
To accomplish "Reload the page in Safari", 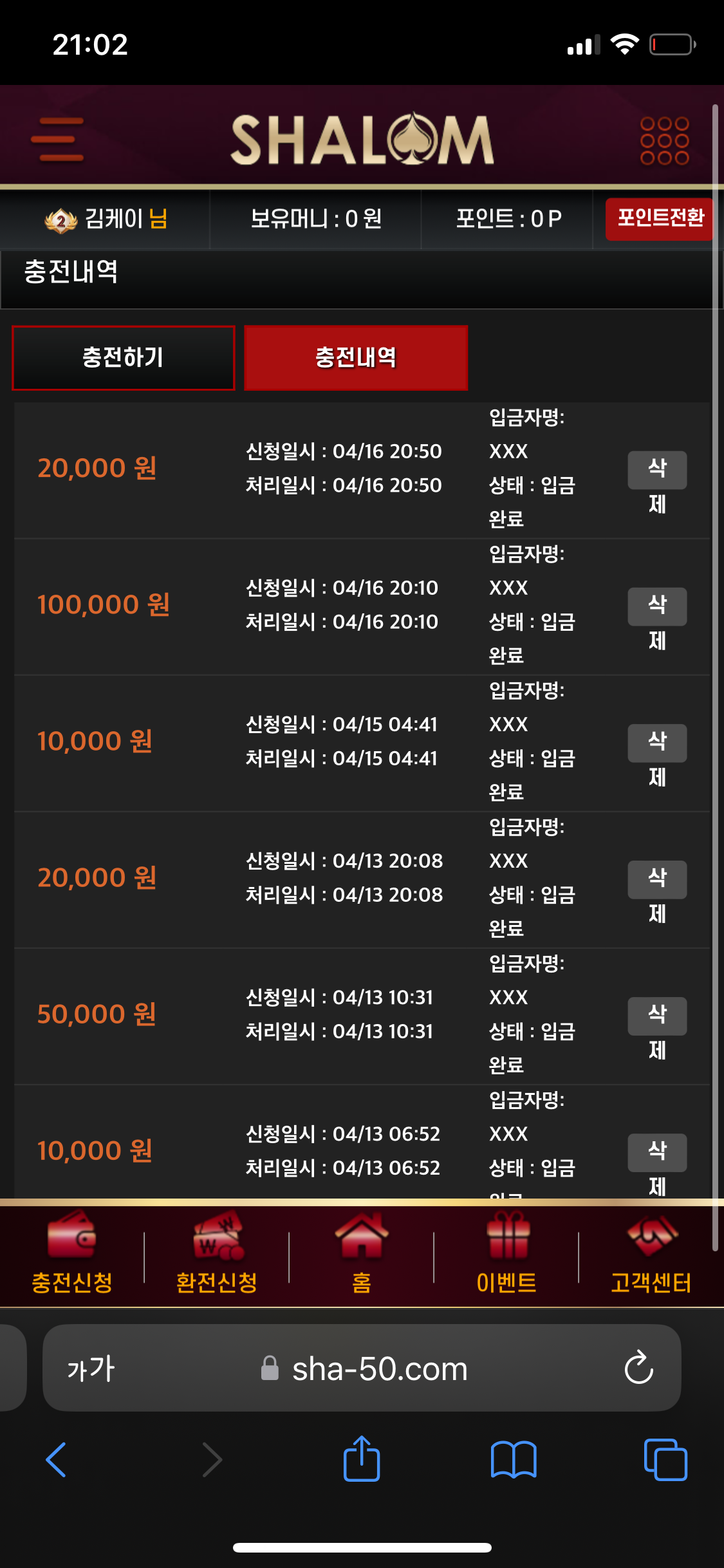I will click(x=638, y=1368).
